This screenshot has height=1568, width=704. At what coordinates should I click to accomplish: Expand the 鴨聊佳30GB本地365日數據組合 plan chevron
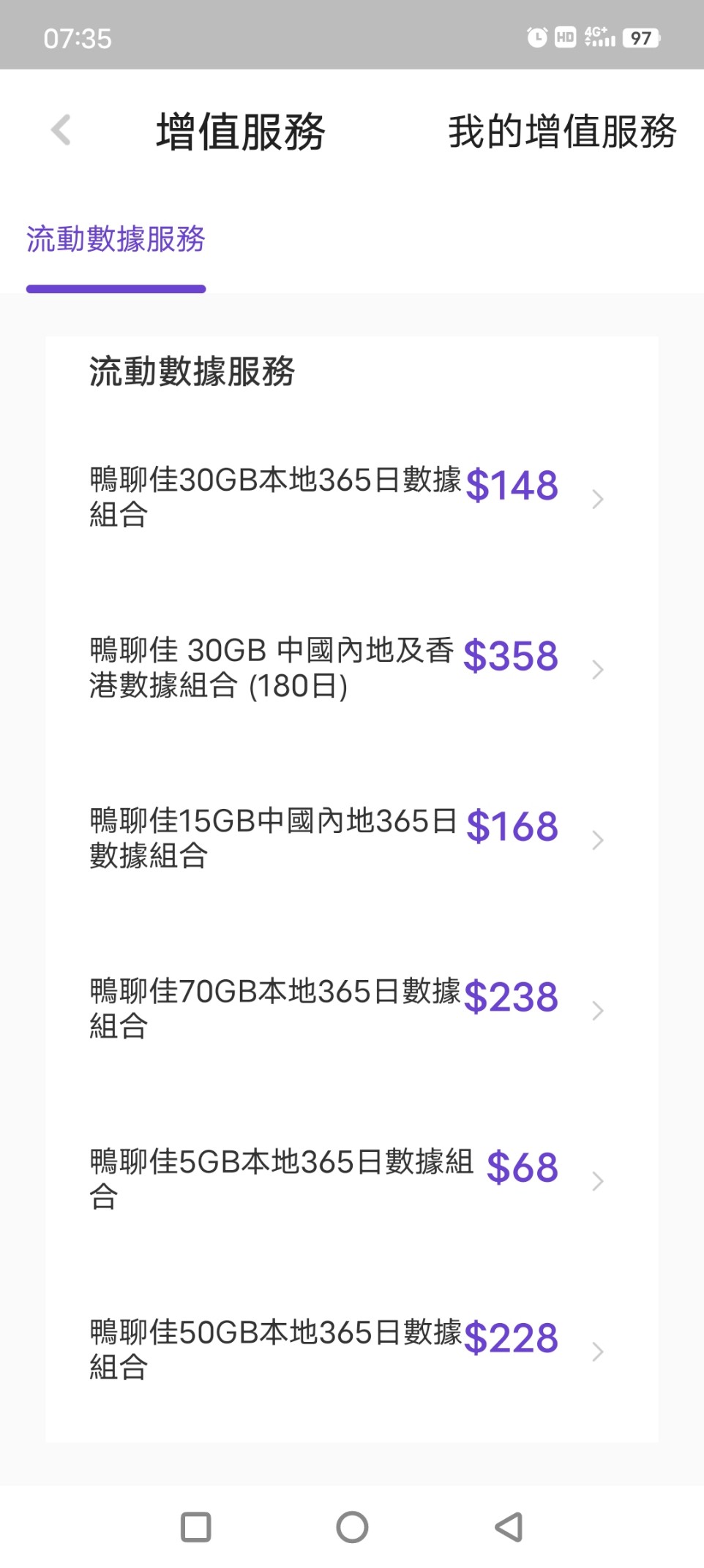(x=599, y=499)
